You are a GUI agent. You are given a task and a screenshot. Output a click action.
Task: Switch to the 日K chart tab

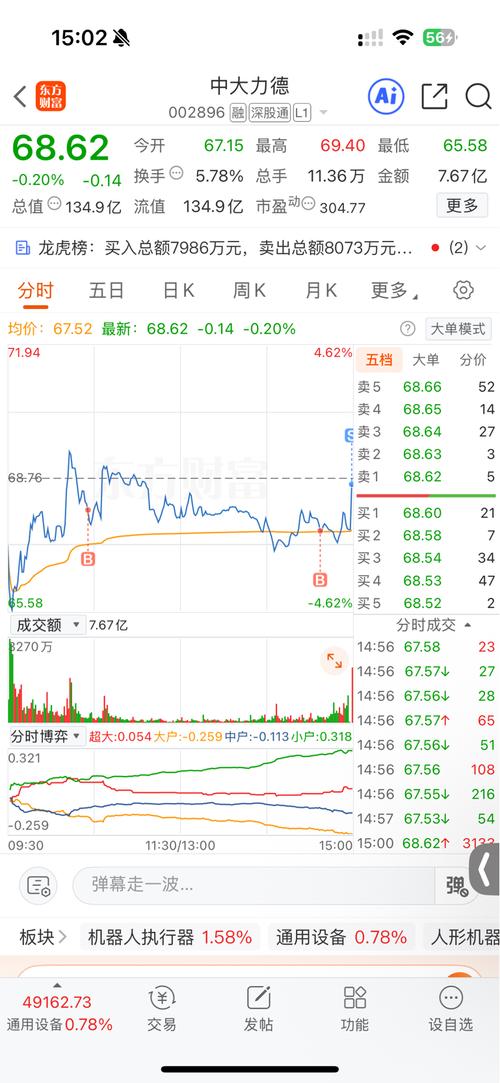click(x=178, y=291)
